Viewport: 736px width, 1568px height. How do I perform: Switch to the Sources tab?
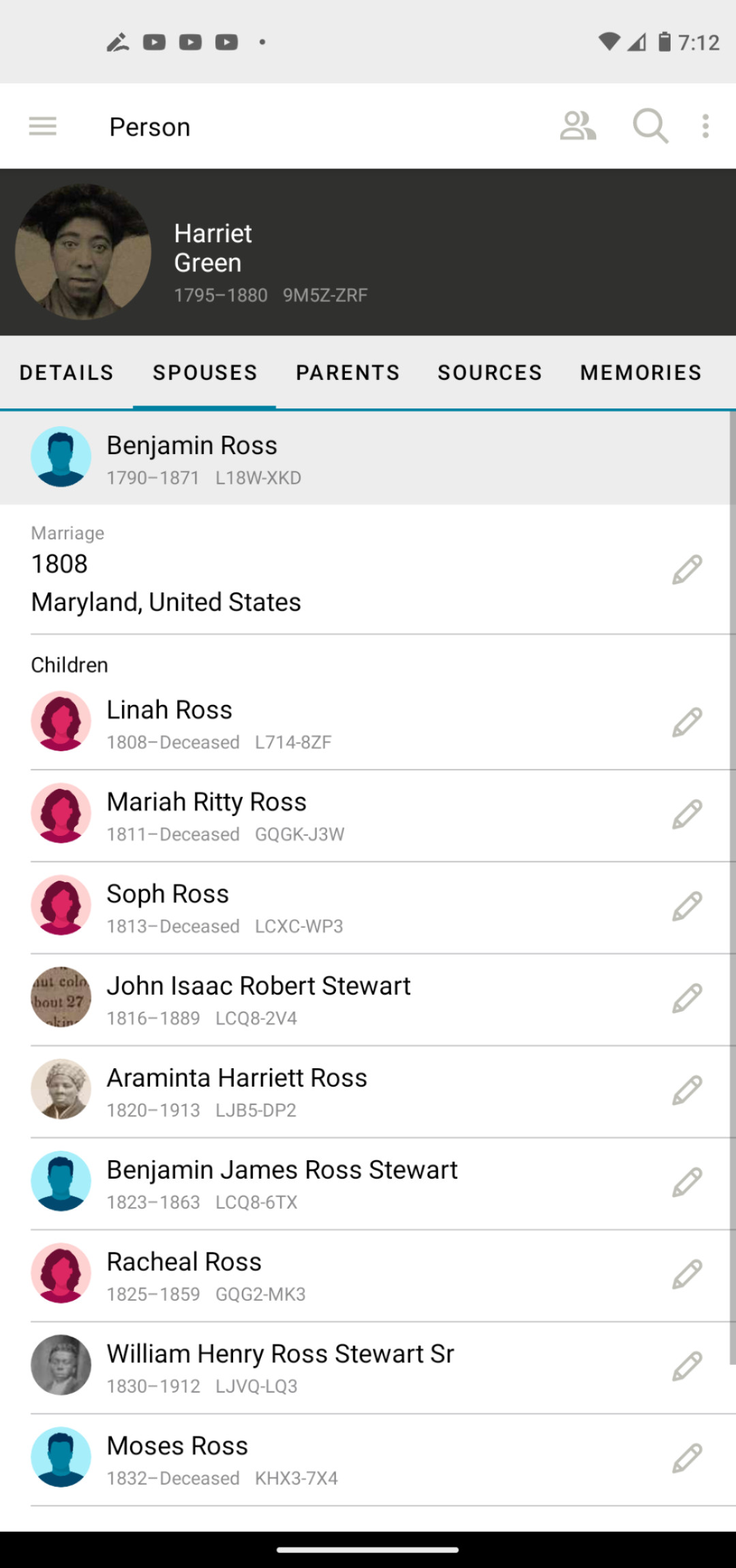click(x=489, y=373)
